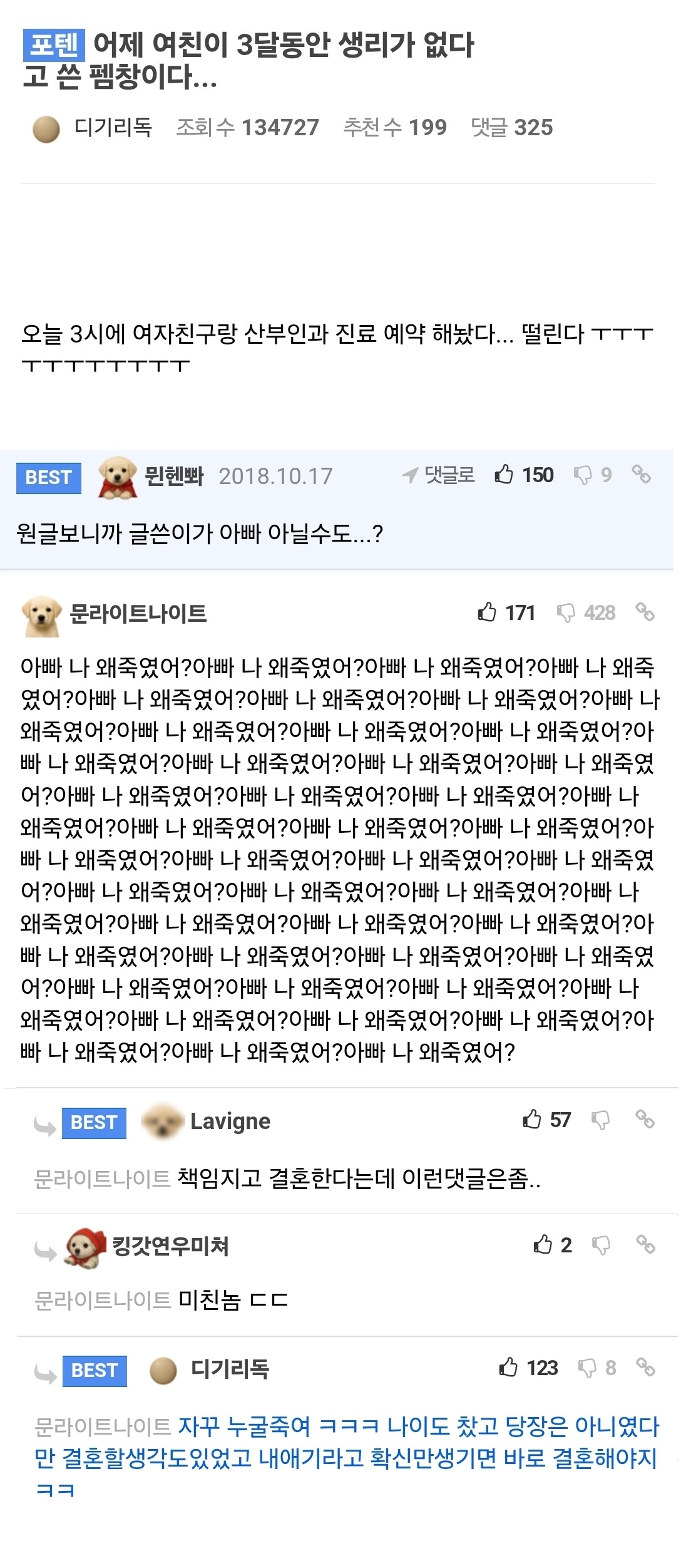The height and width of the screenshot is (1568, 686).
Task: Open 문라이트나이트's profile
Action: (x=138, y=614)
